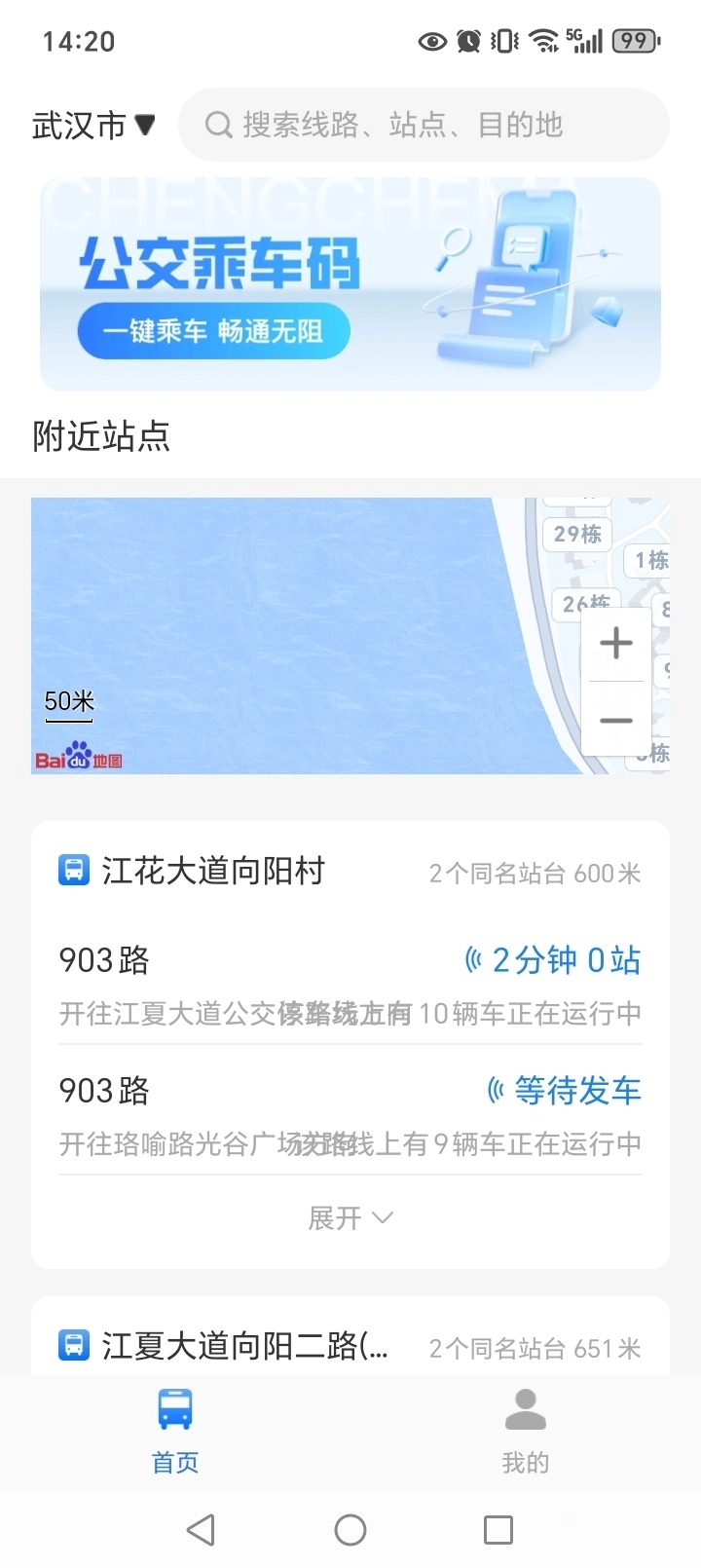
Task: Tap the 一键乘车 畅通无阻 banner button
Action: [214, 330]
